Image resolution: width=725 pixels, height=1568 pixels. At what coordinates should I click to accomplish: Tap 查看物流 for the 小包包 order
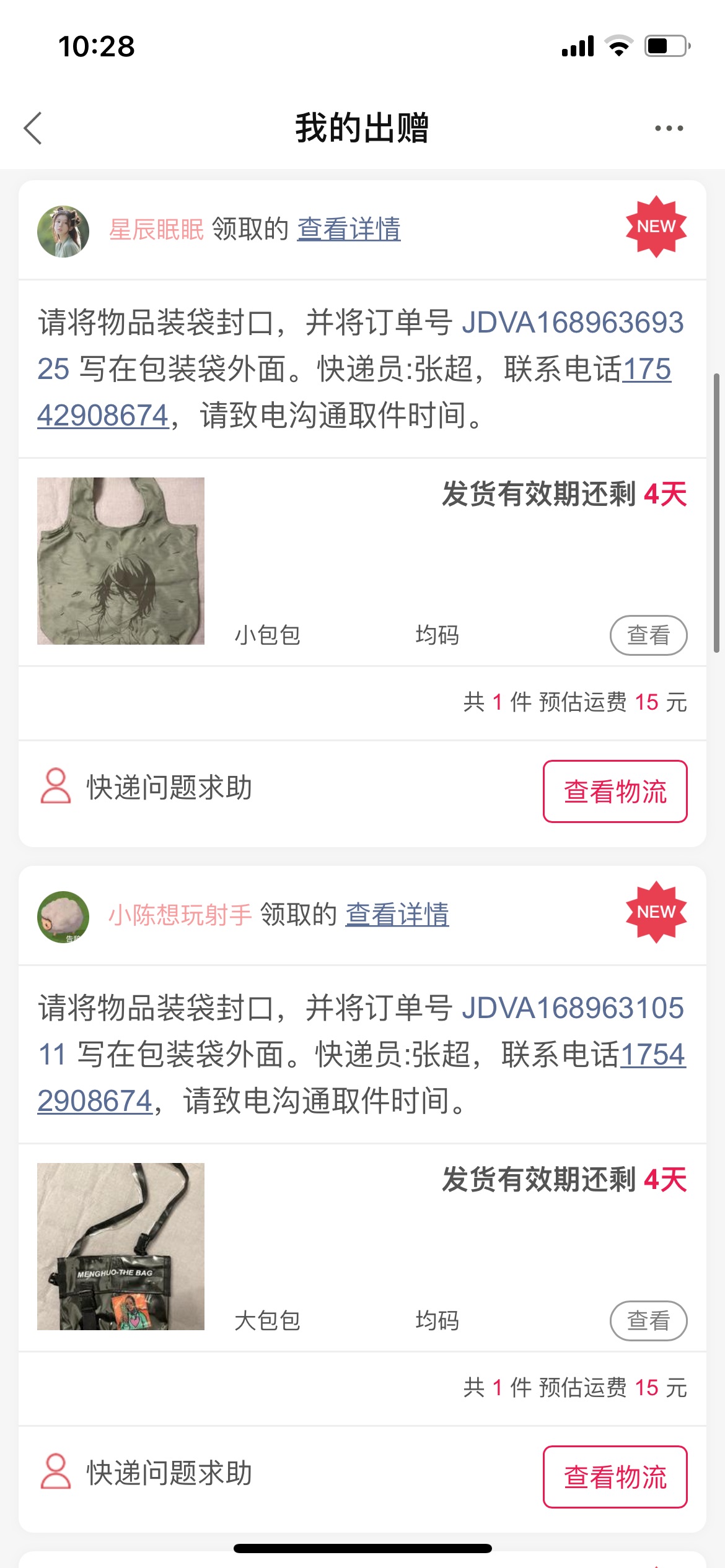[x=615, y=791]
